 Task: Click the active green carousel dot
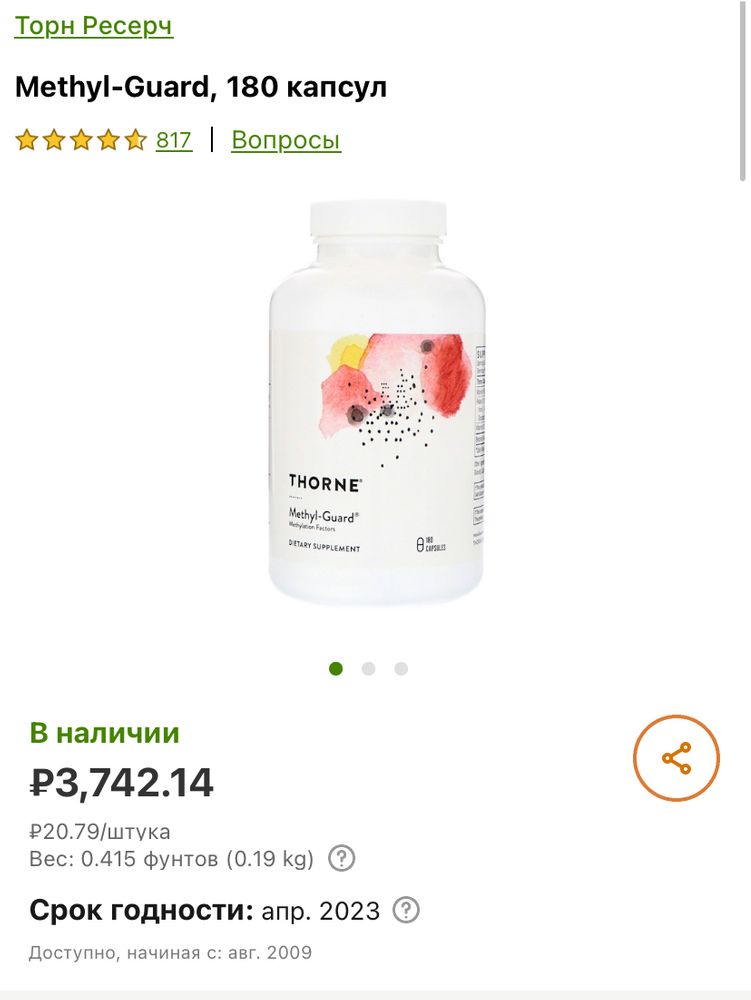click(336, 665)
